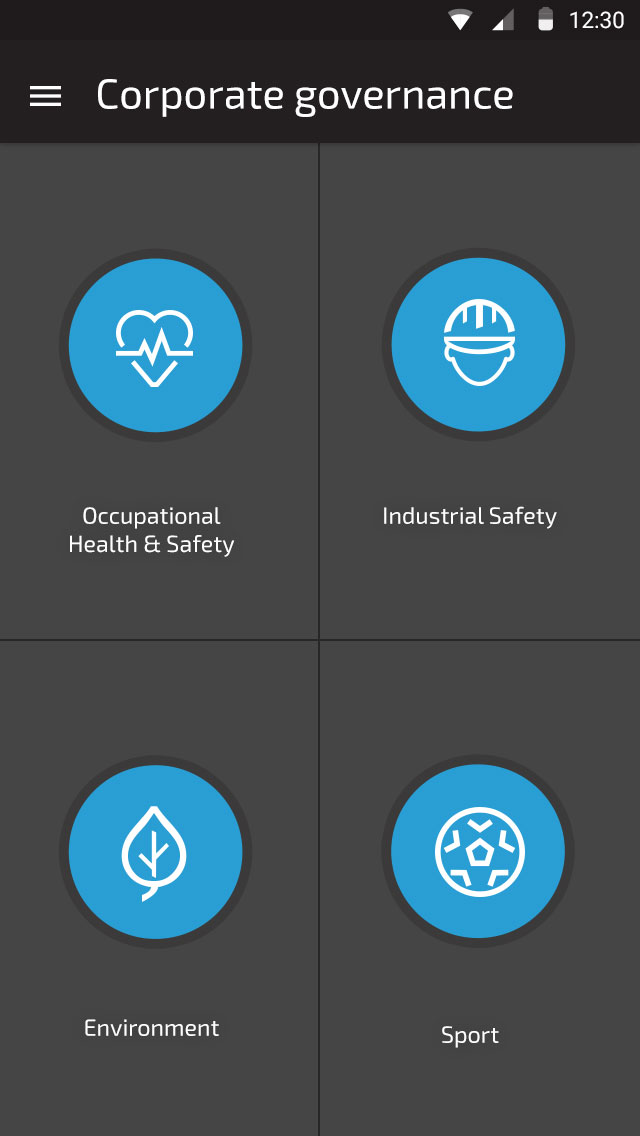
Task: Open Occupational Health & Safety section
Action: 159,391
